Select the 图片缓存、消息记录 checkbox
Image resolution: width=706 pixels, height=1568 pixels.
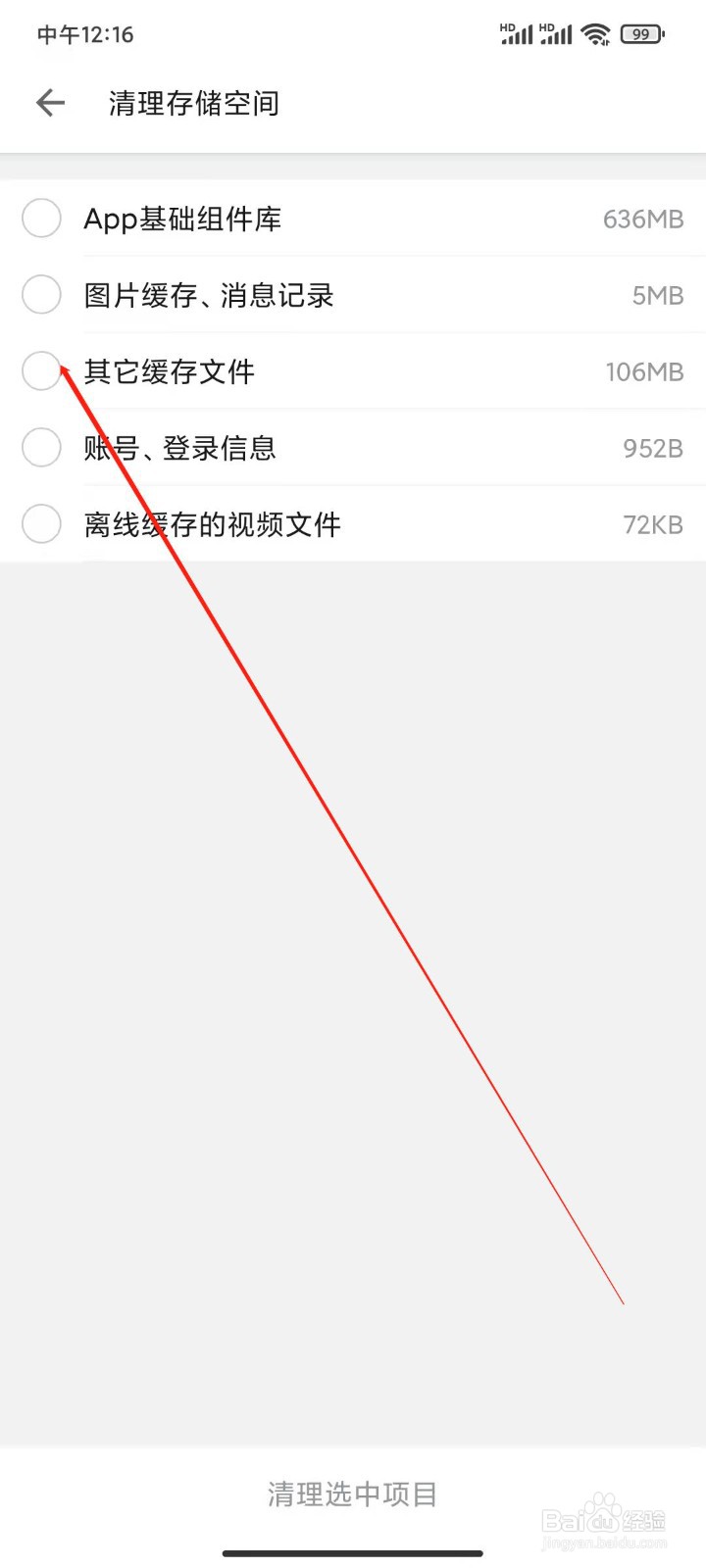click(41, 294)
